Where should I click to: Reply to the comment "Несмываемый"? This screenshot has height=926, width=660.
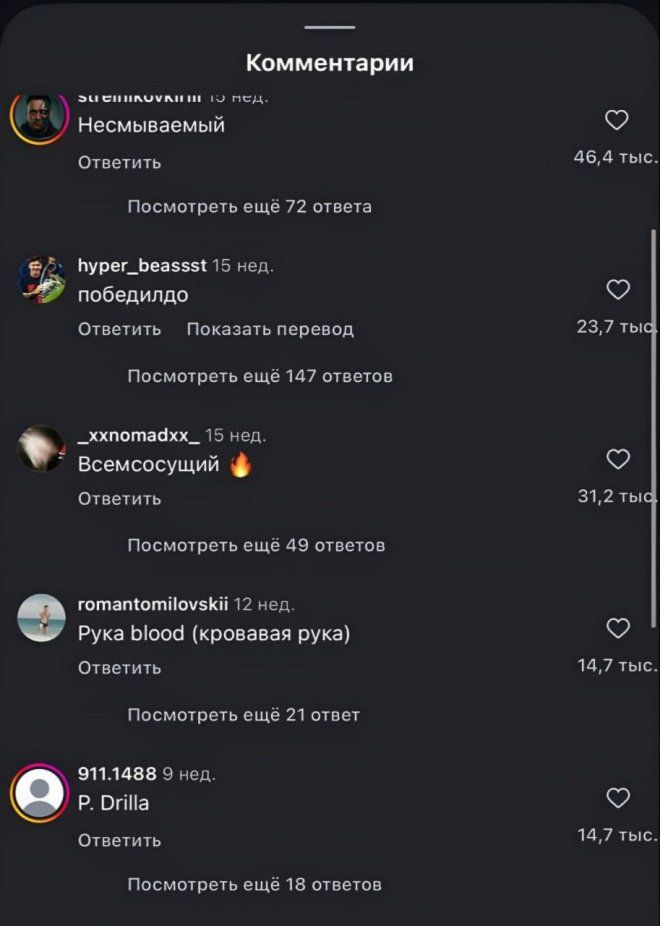tap(119, 162)
